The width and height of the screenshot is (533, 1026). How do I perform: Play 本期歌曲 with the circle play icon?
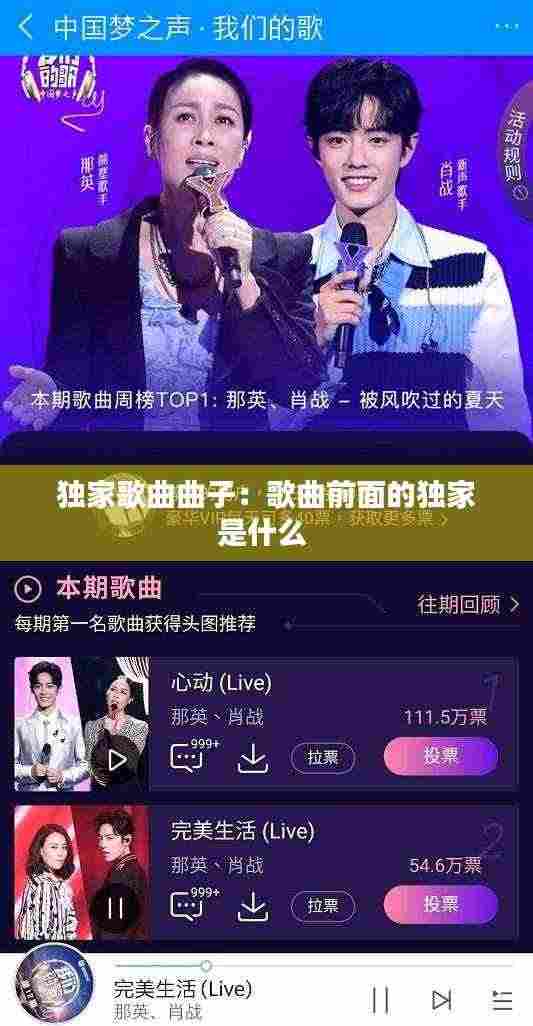28,589
